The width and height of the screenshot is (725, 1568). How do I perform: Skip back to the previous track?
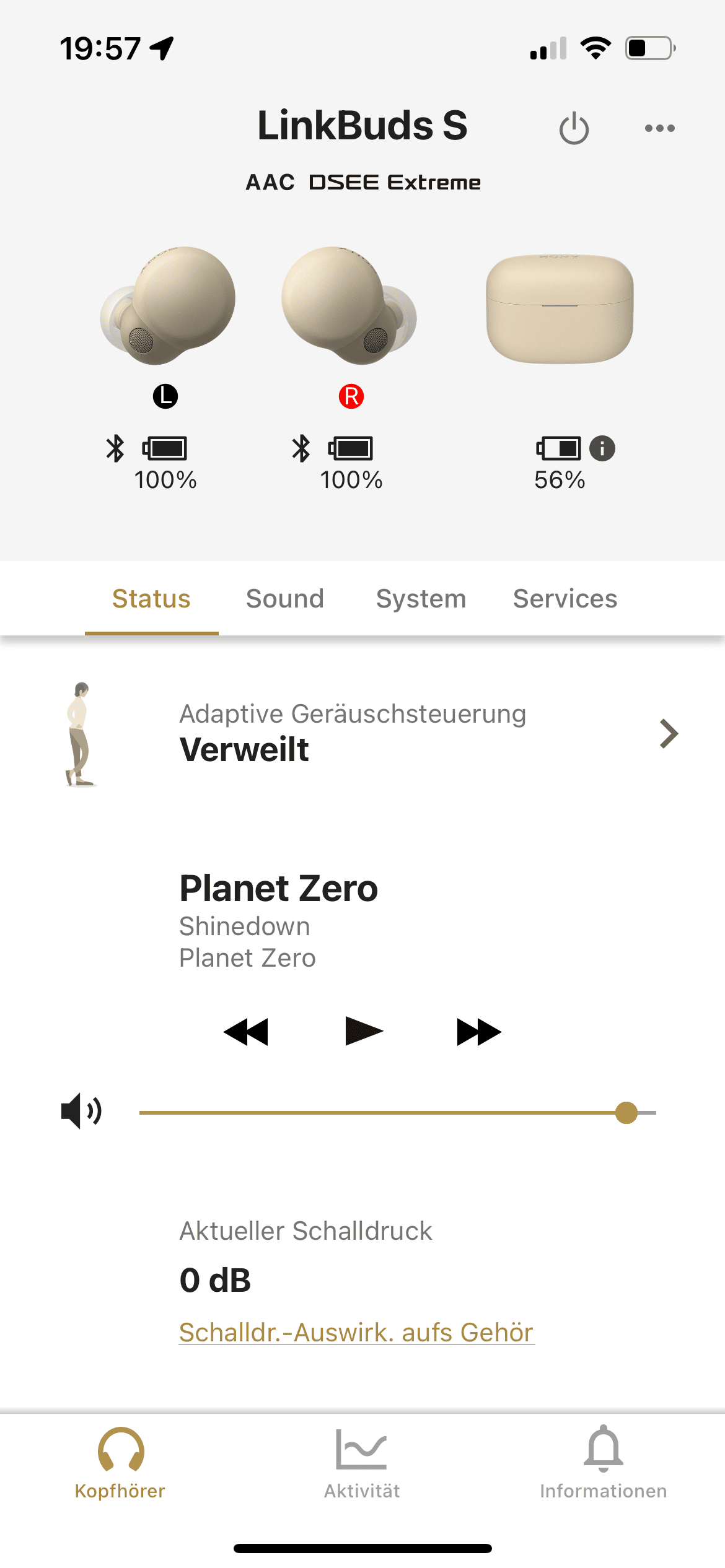pos(246,1032)
